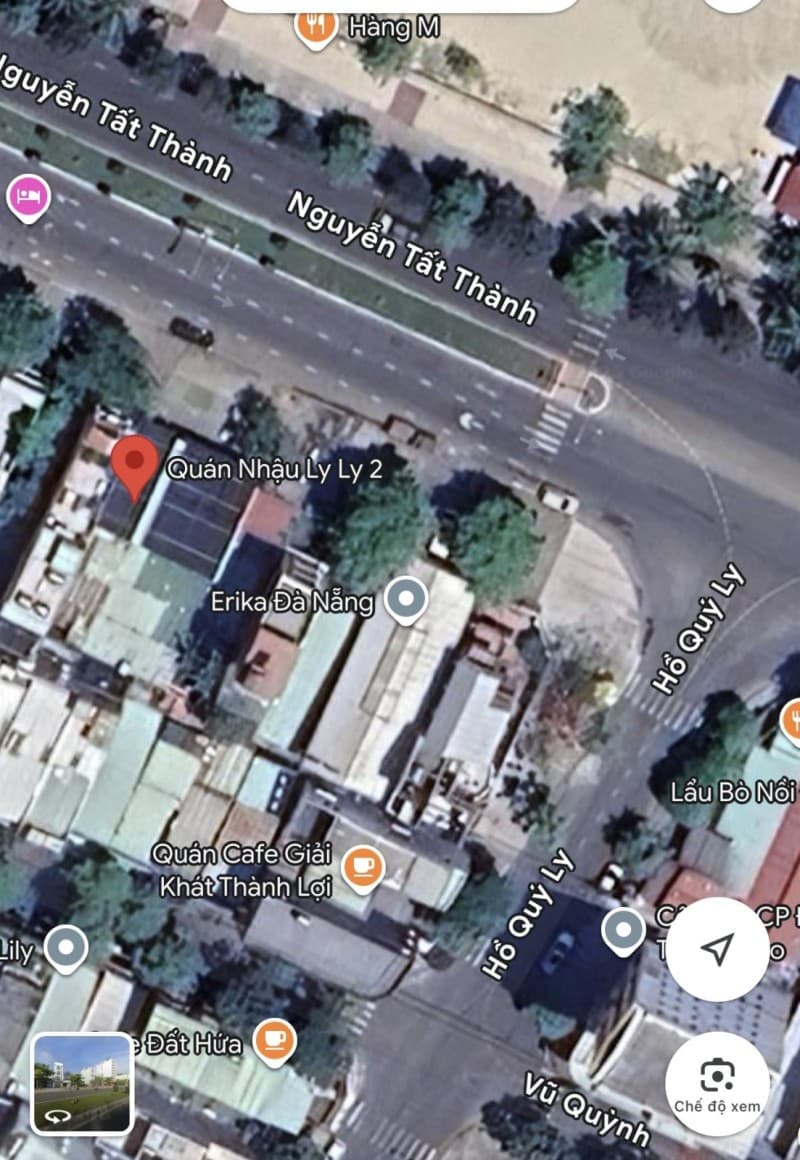Open the Street View thumbnail preview

83,1084
